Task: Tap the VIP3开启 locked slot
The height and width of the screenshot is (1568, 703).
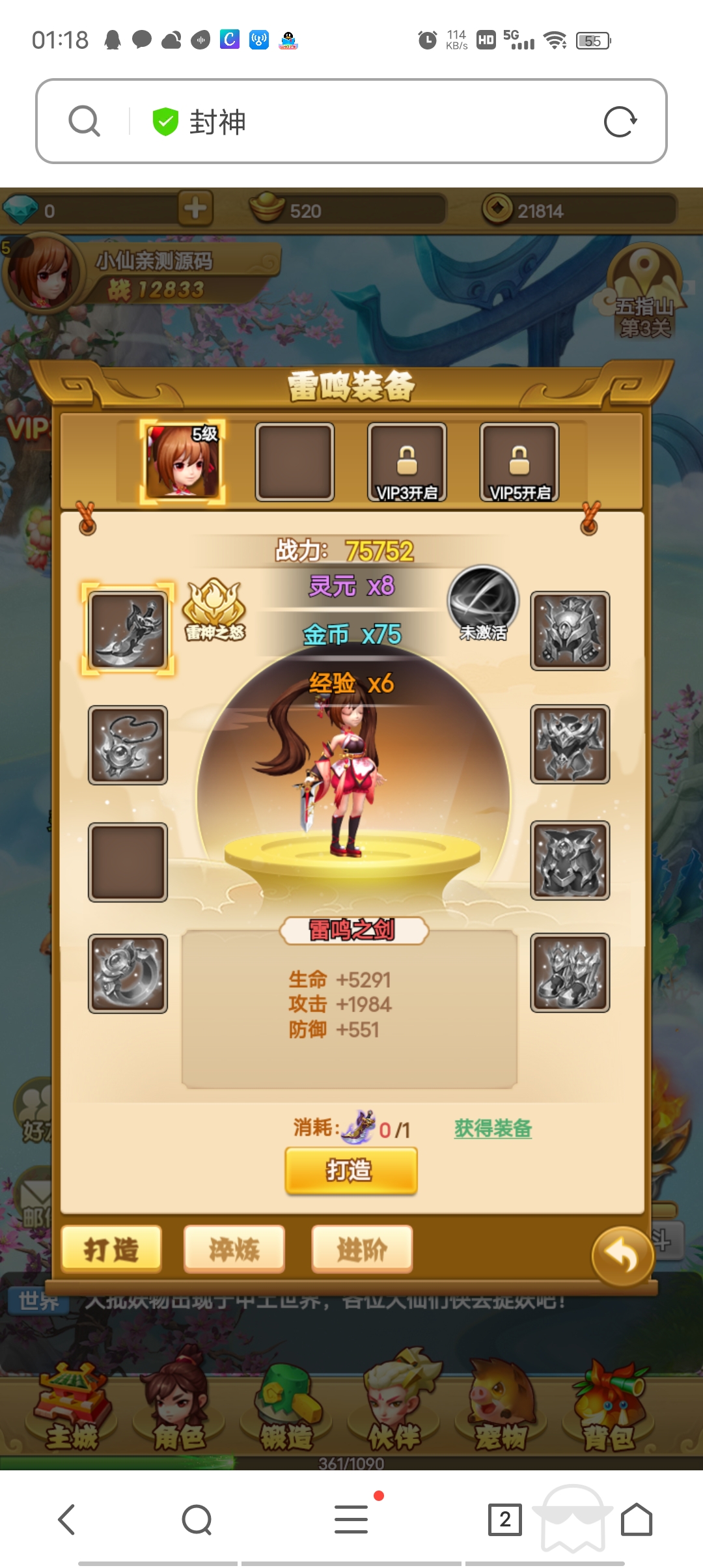Action: (x=407, y=462)
